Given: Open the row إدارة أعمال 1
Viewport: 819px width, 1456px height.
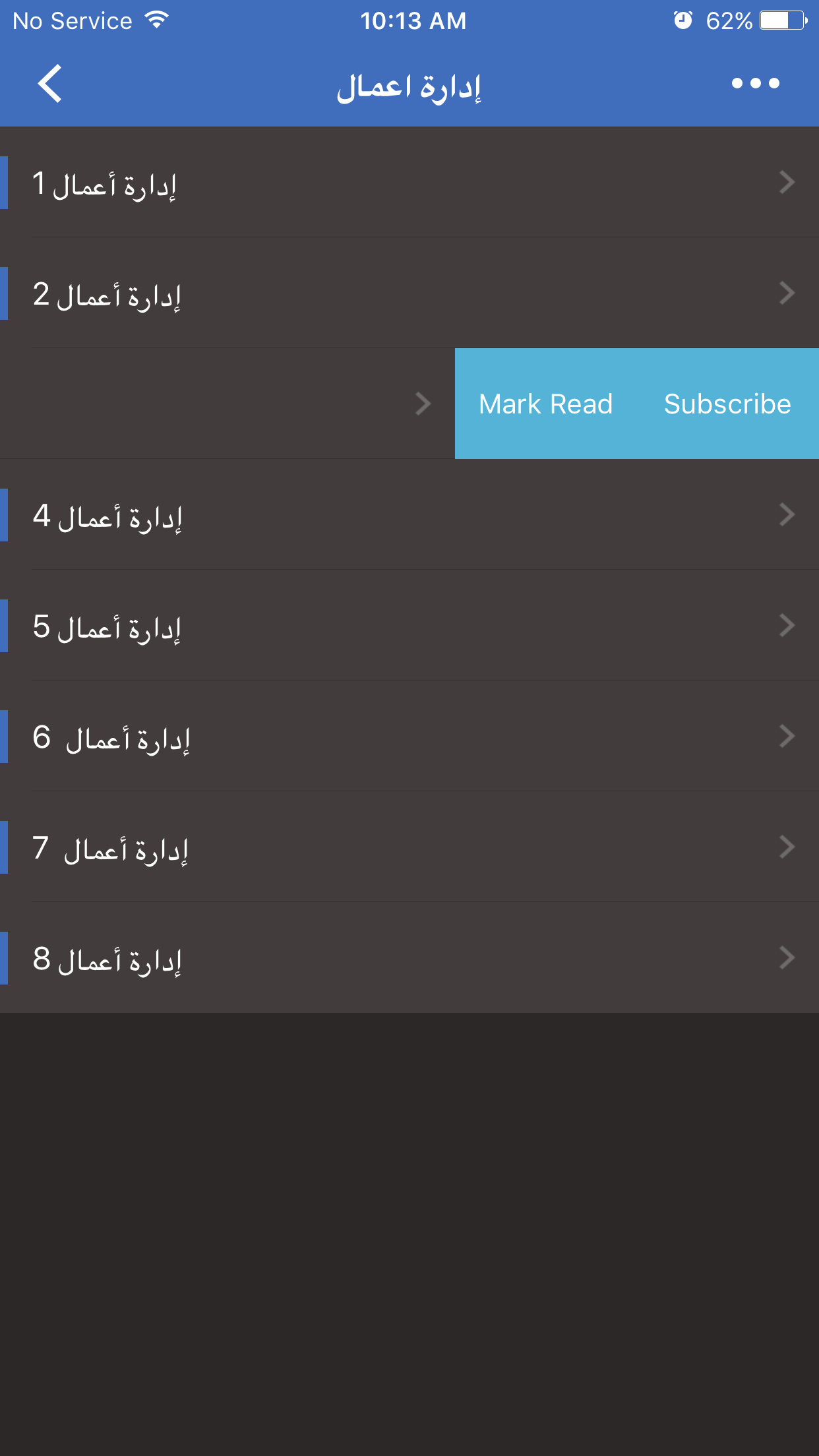Looking at the screenshot, I should click(409, 183).
